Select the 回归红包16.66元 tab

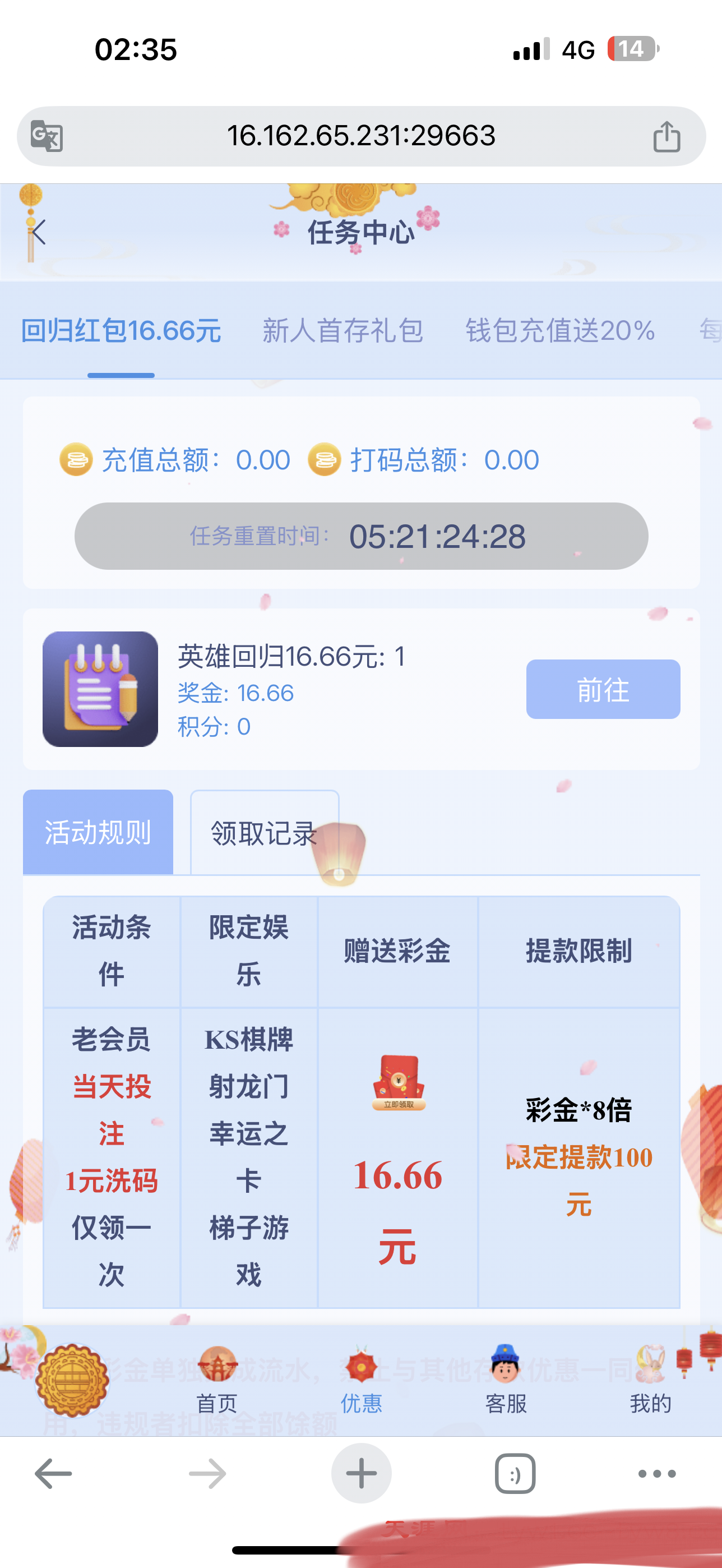pyautogui.click(x=121, y=331)
